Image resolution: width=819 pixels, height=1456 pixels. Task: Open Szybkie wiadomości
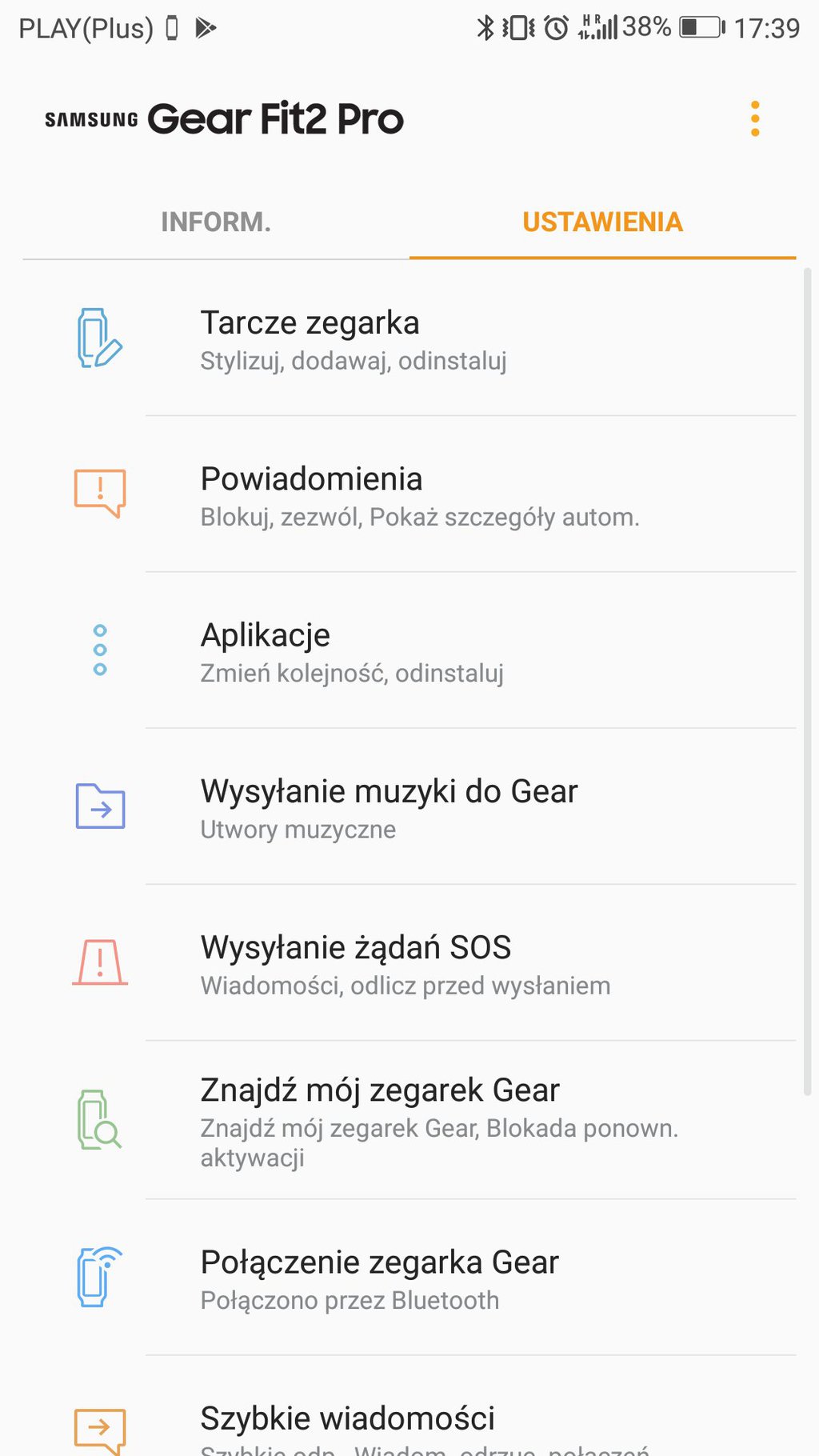click(409, 1406)
